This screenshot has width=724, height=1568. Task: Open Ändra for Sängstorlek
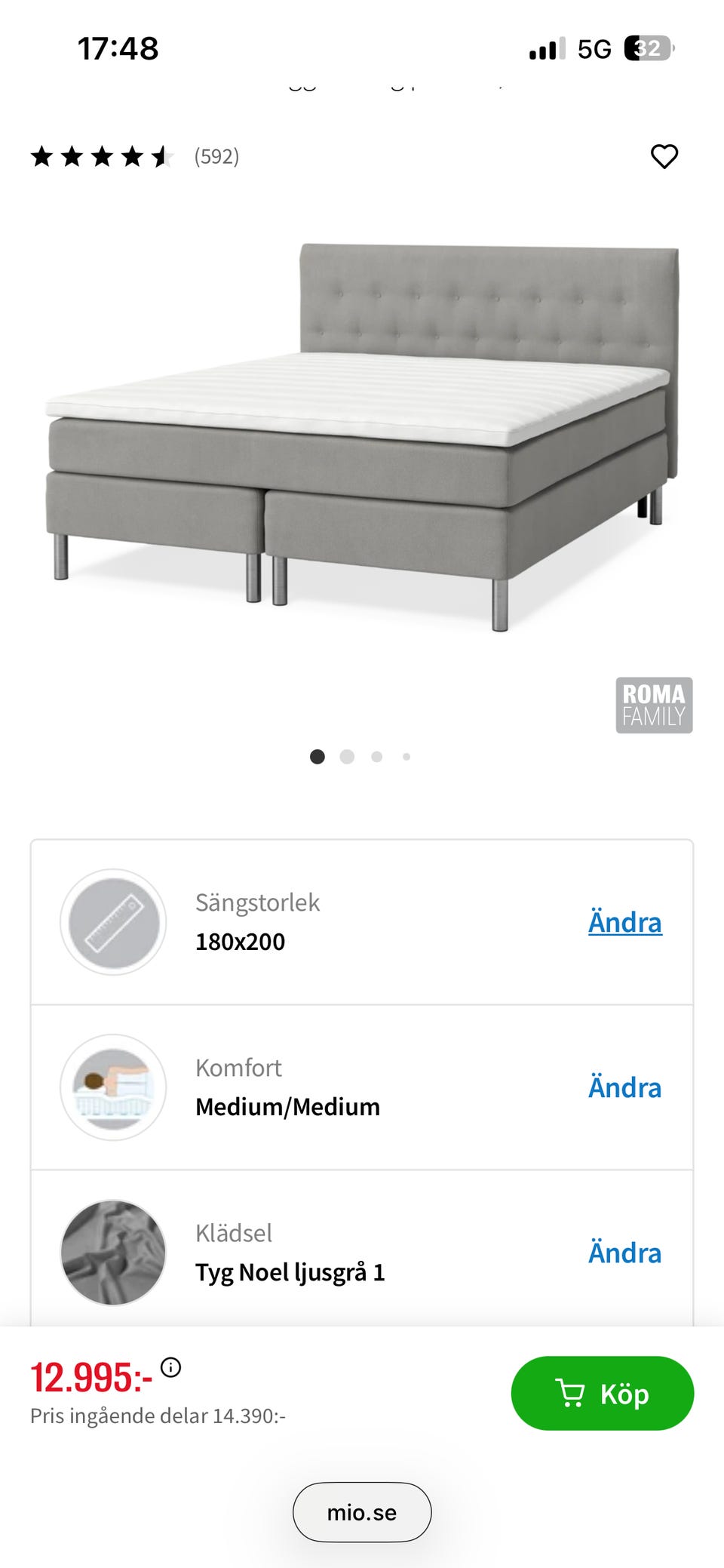[x=624, y=921]
